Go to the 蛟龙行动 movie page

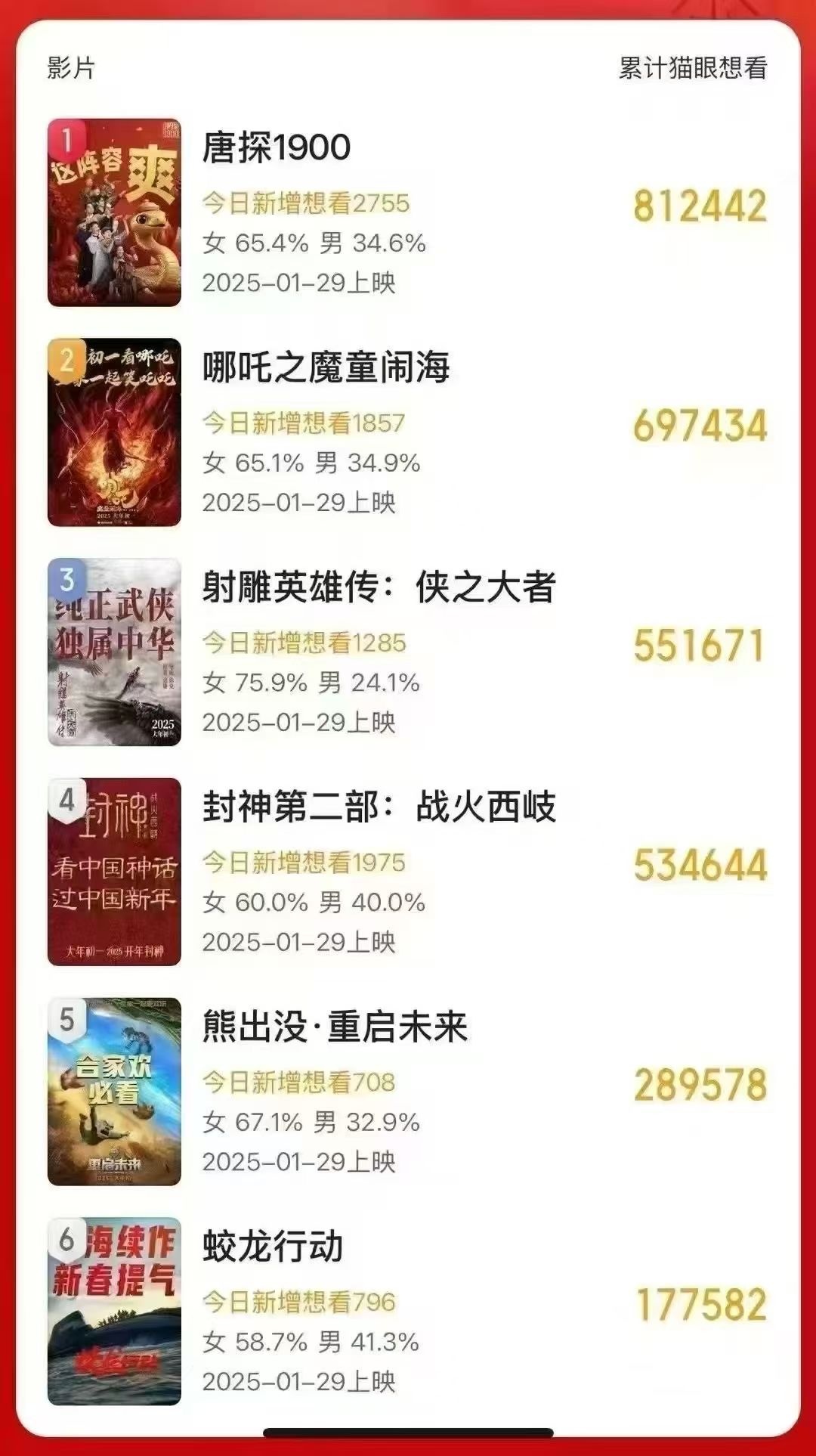click(273, 1247)
